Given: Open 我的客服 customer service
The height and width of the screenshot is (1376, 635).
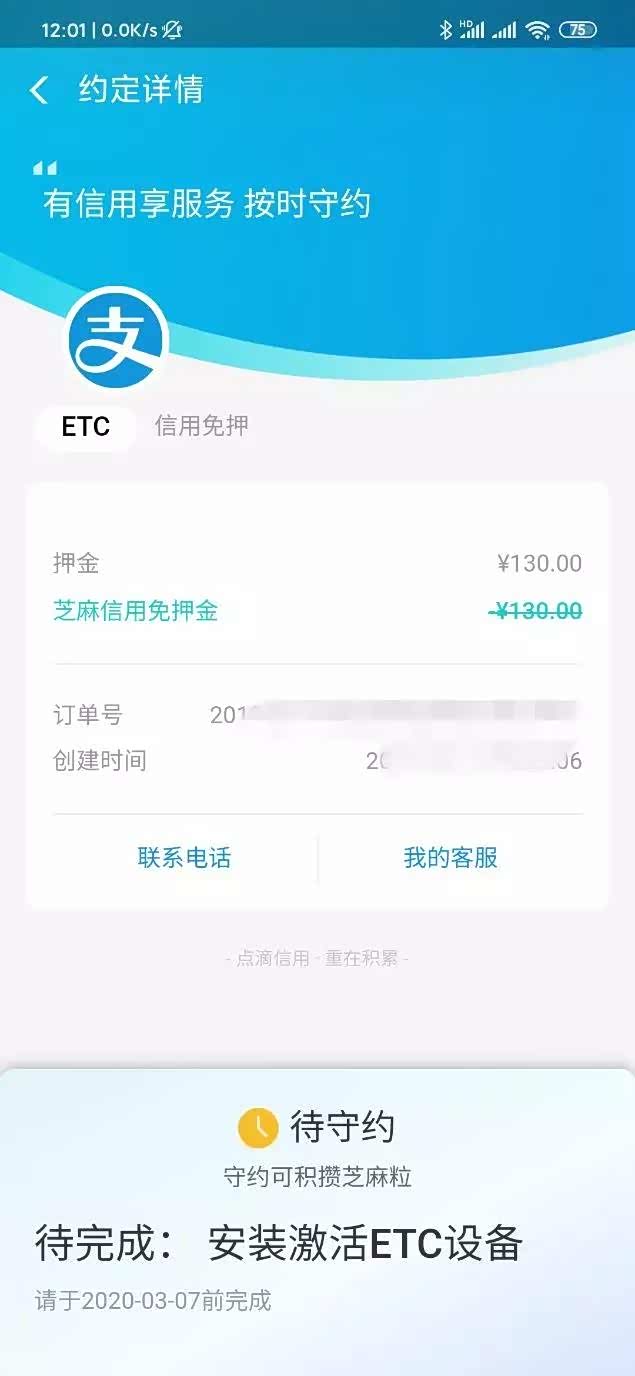Looking at the screenshot, I should pos(450,858).
